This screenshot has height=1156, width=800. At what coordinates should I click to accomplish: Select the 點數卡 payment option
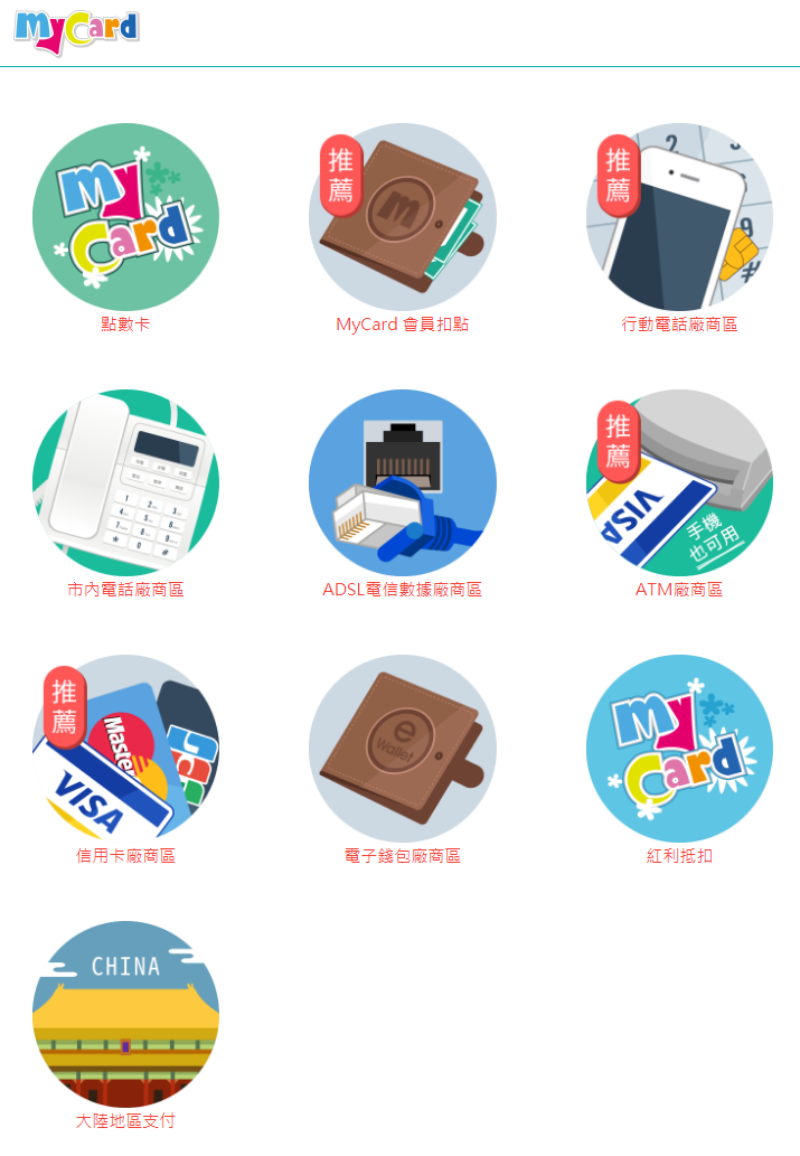(x=125, y=217)
